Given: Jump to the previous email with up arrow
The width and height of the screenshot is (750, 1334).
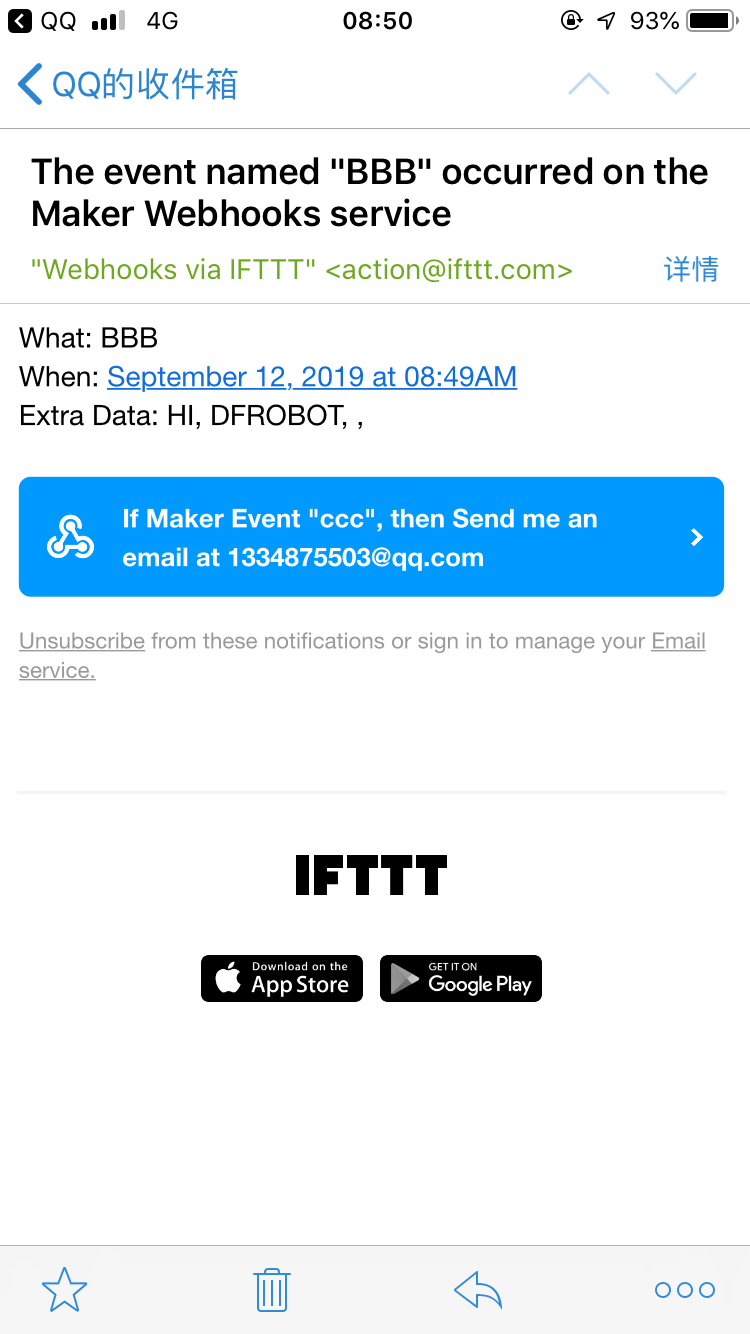Looking at the screenshot, I should tap(588, 84).
